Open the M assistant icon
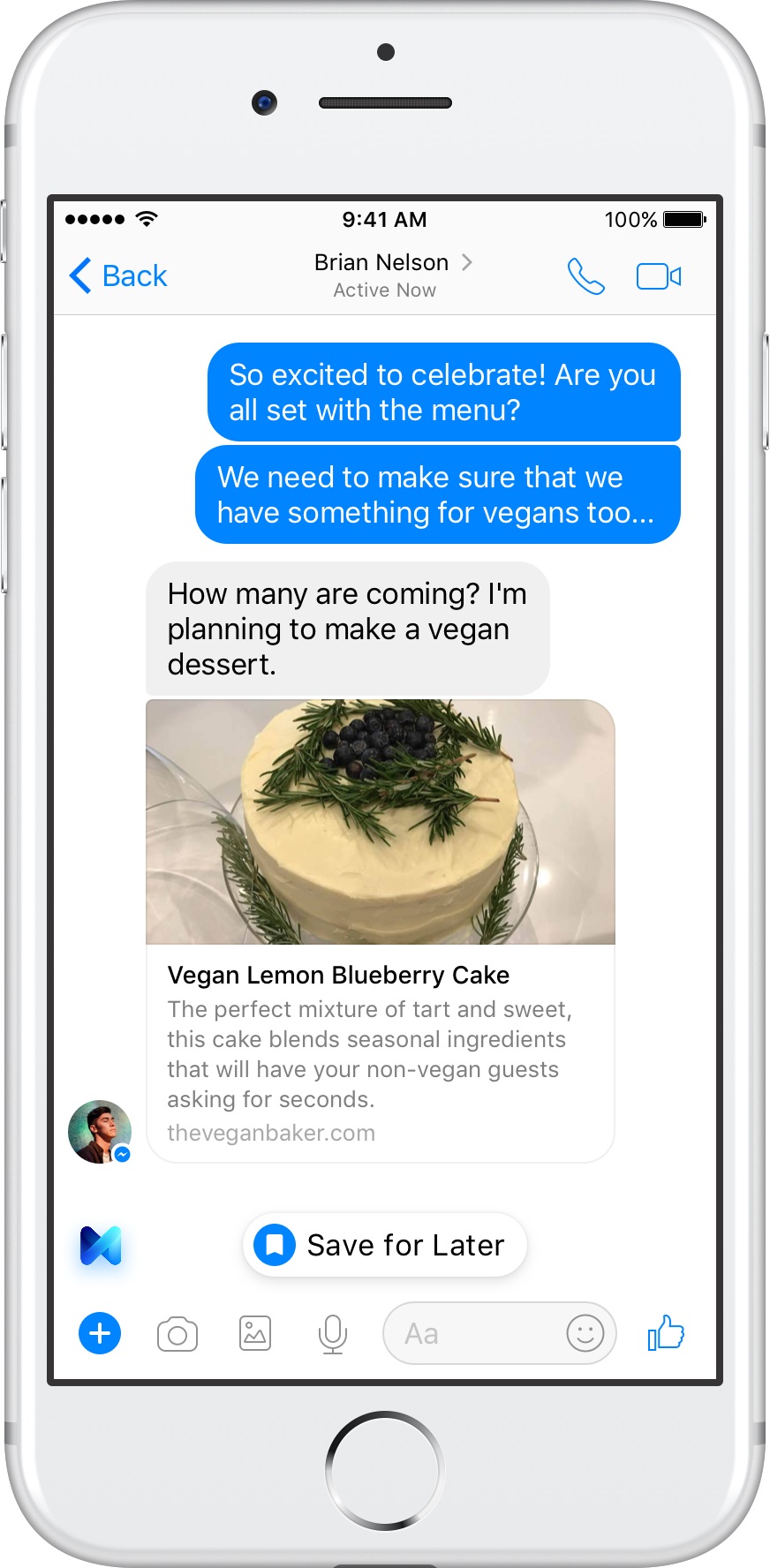This screenshot has width=770, height=1568. pos(101,1246)
